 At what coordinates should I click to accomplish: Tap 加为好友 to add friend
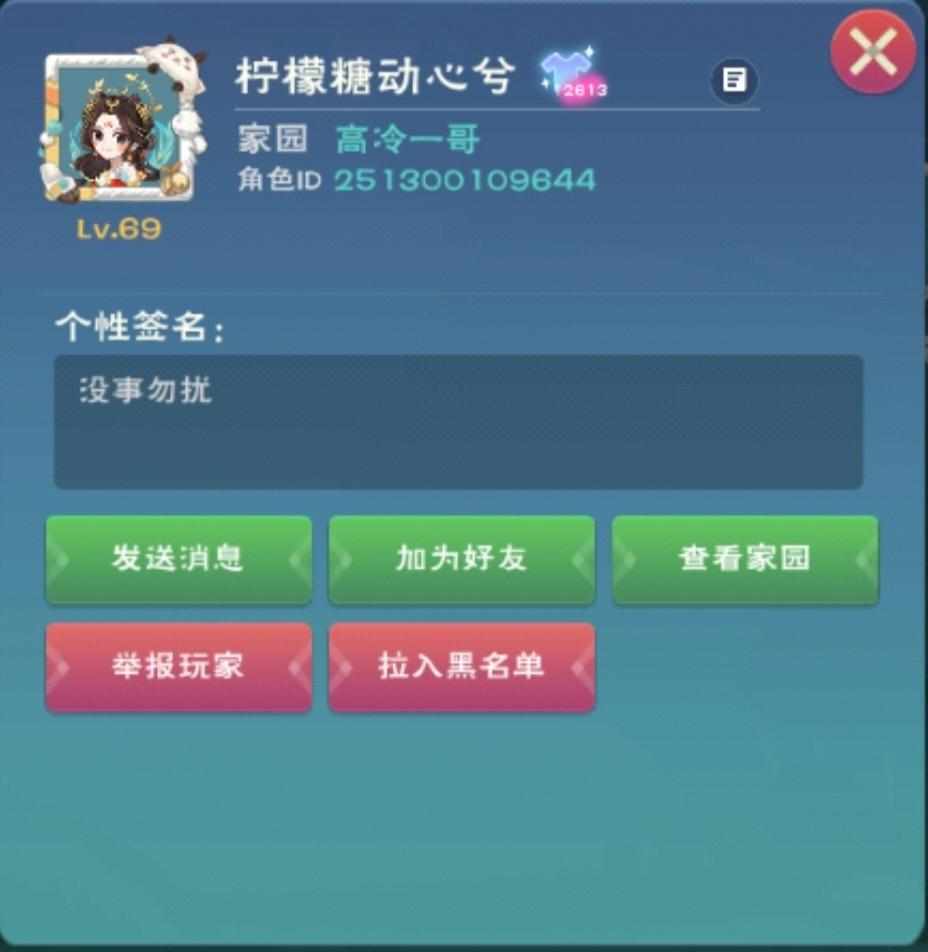(461, 559)
